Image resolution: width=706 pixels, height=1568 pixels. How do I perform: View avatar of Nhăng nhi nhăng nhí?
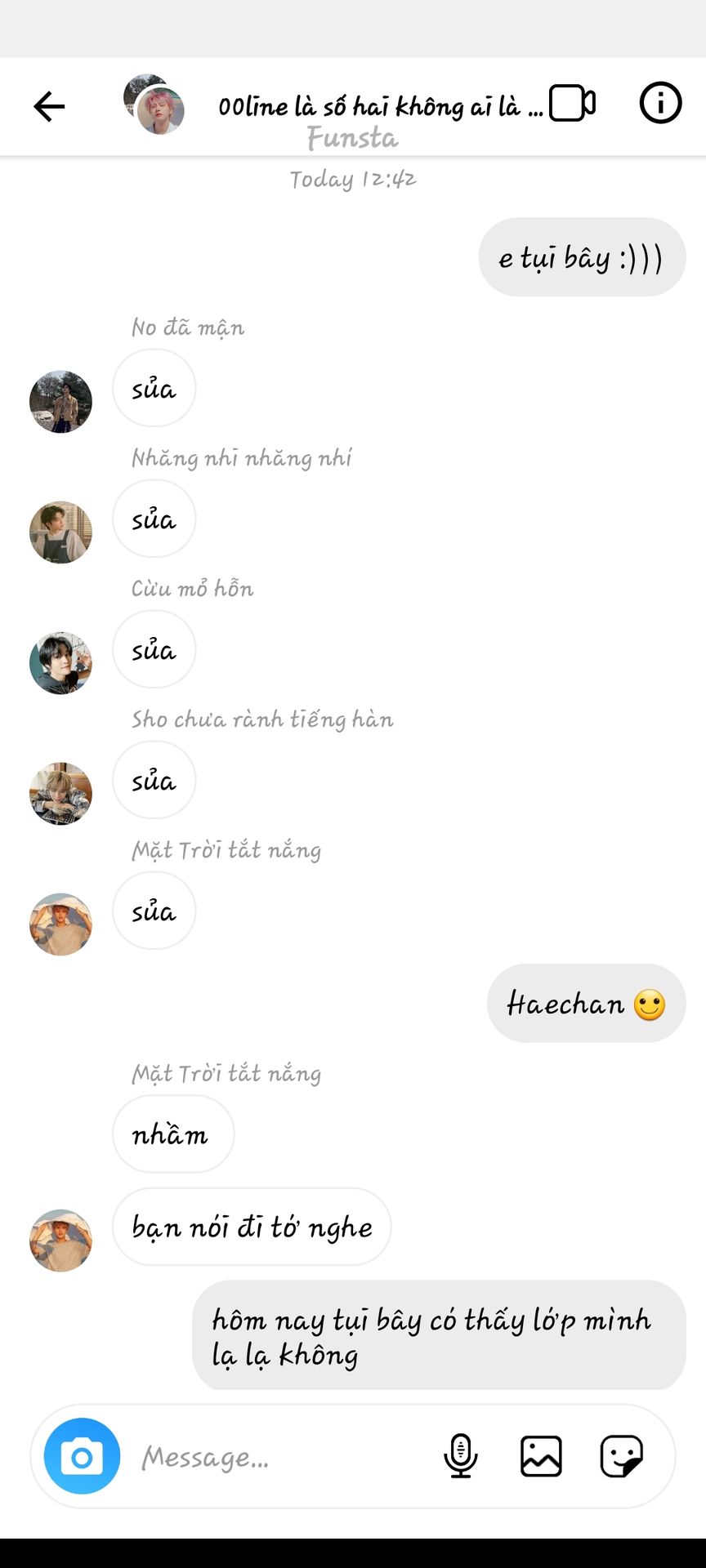60,532
